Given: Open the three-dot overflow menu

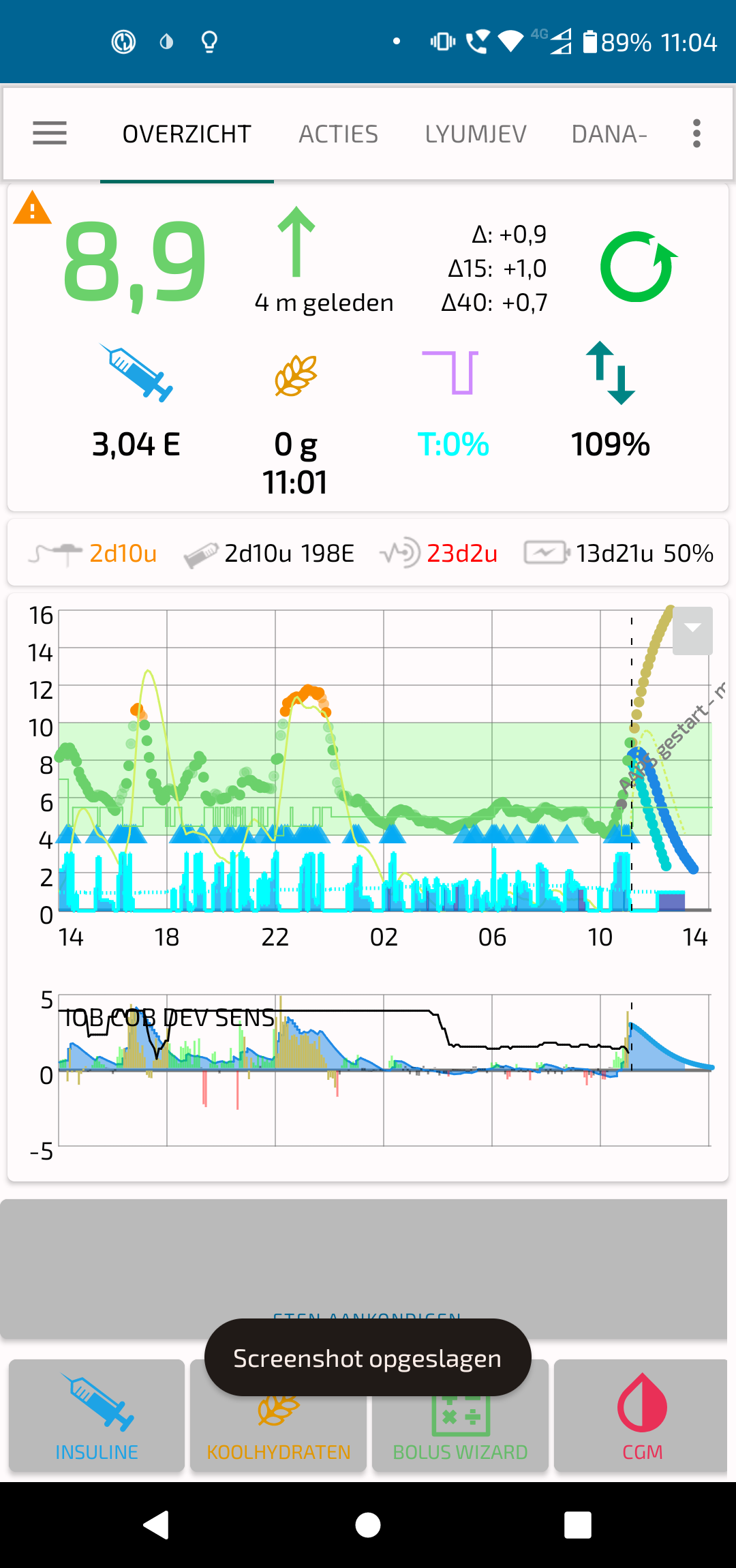Looking at the screenshot, I should [x=696, y=134].
